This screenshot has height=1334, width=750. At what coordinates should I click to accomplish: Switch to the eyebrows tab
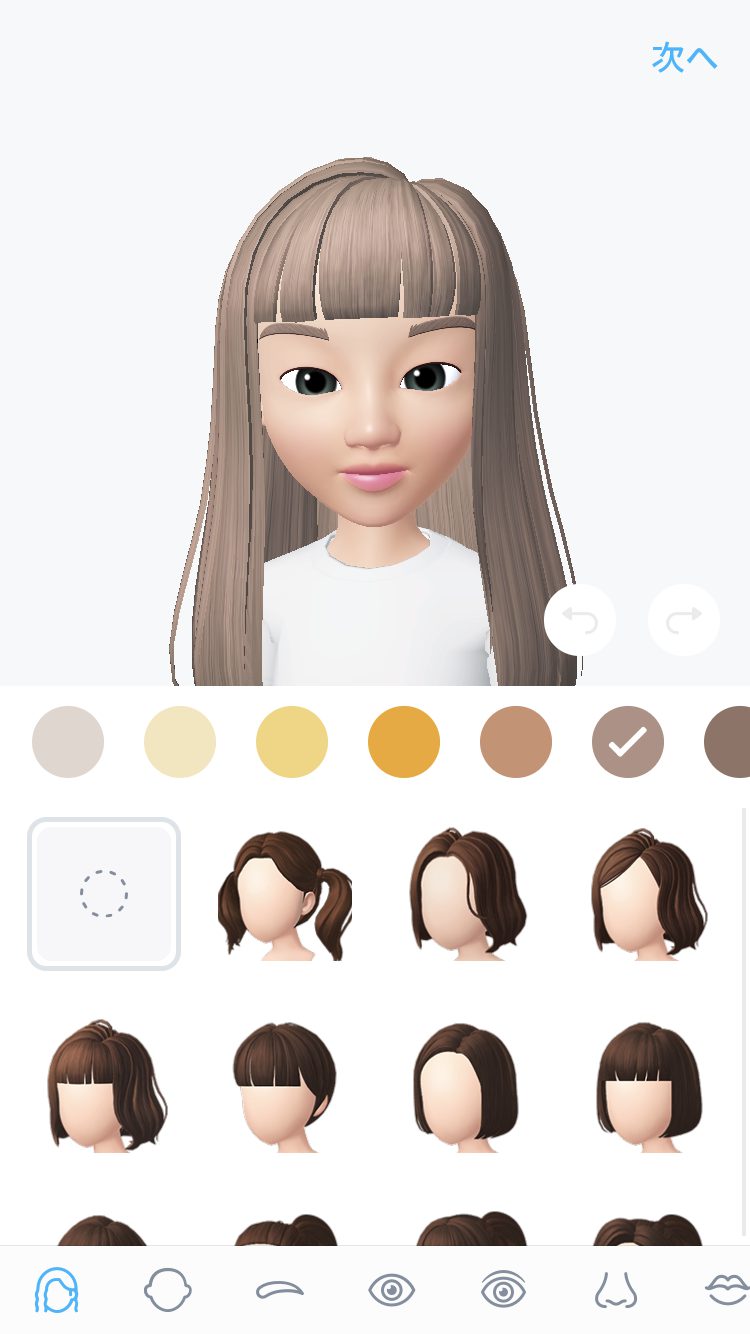pyautogui.click(x=280, y=1290)
